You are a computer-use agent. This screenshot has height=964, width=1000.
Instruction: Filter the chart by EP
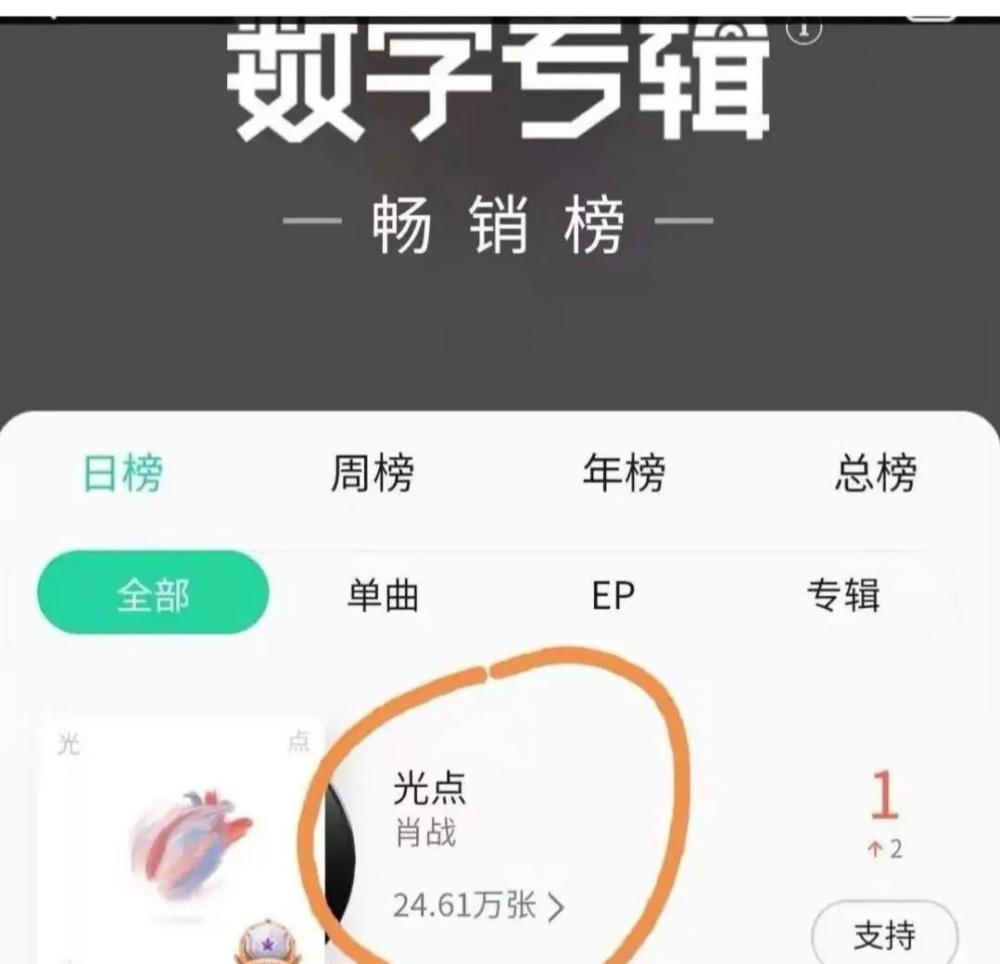[x=613, y=596]
